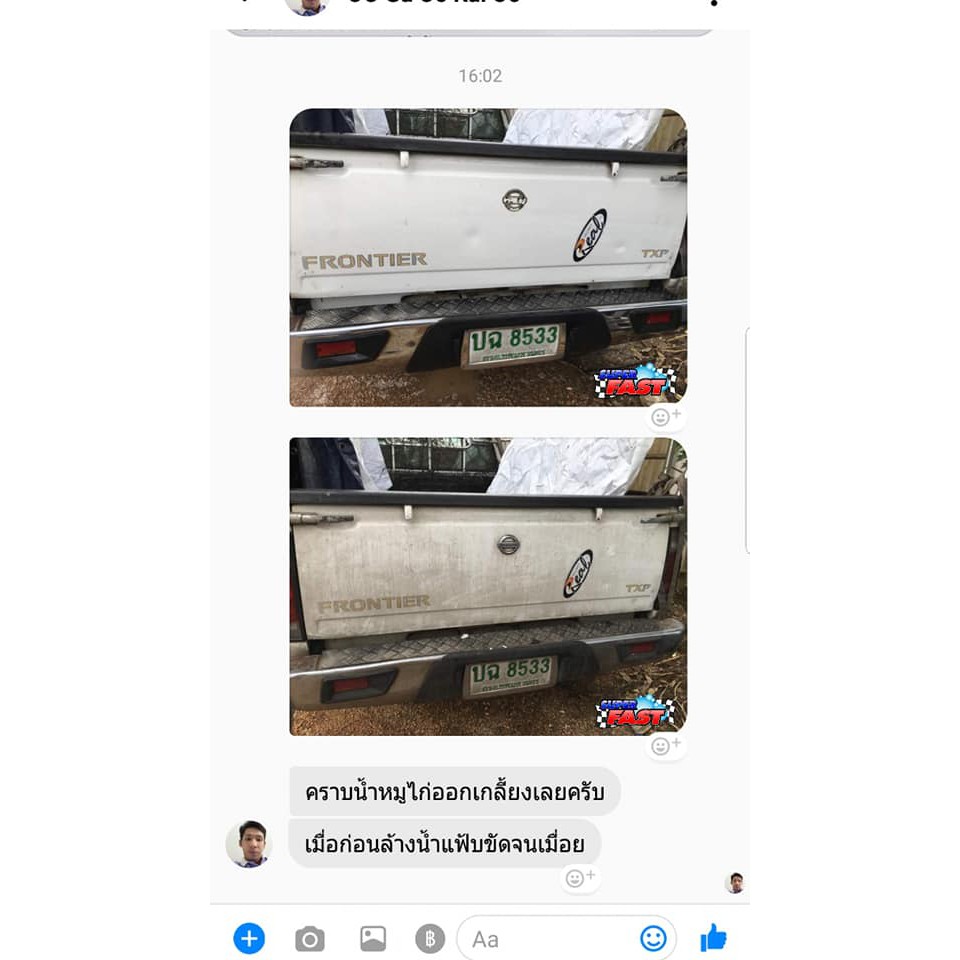React to the last text message

580,878
